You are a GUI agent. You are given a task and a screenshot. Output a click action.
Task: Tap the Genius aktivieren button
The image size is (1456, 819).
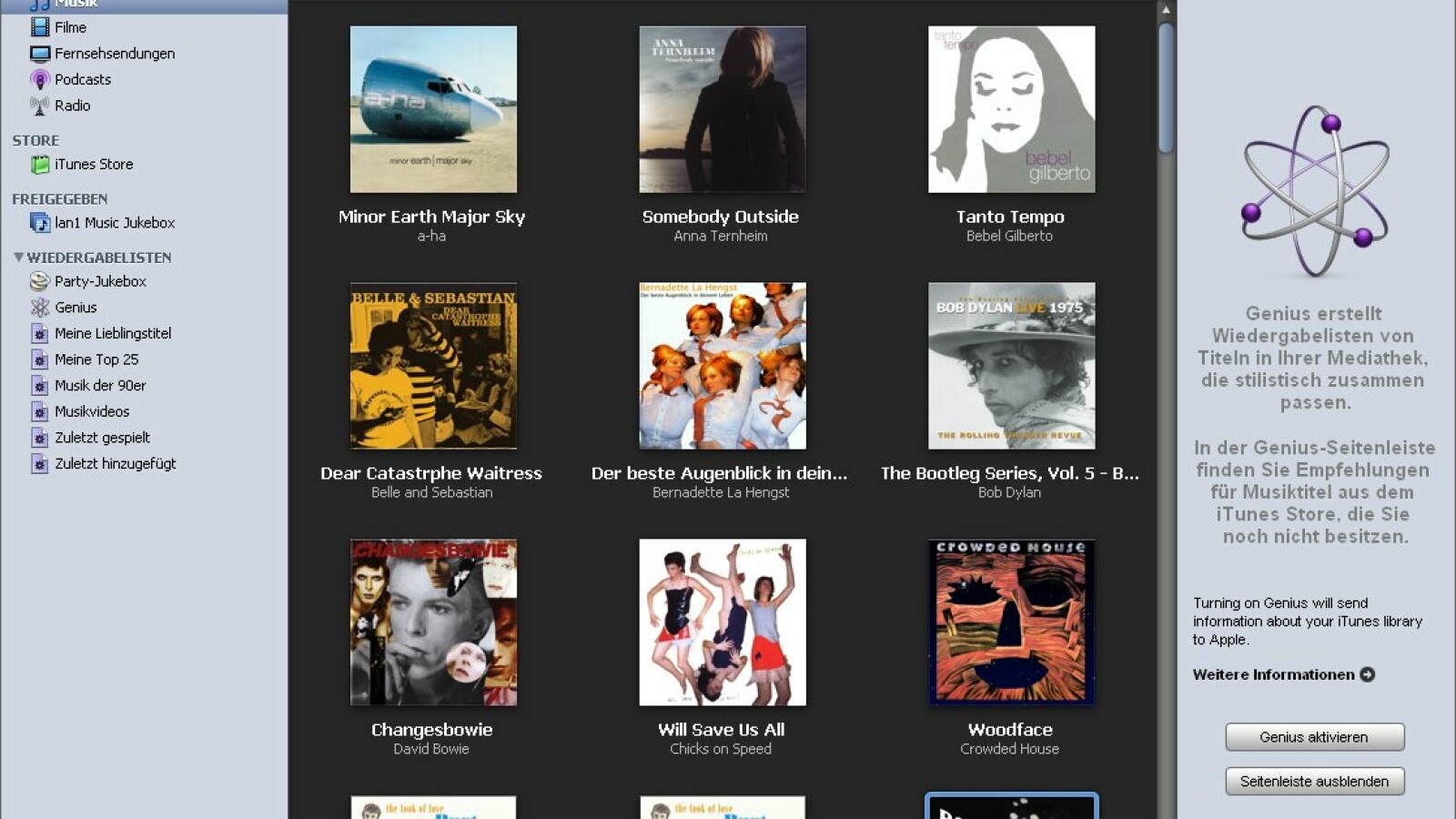[x=1314, y=737]
